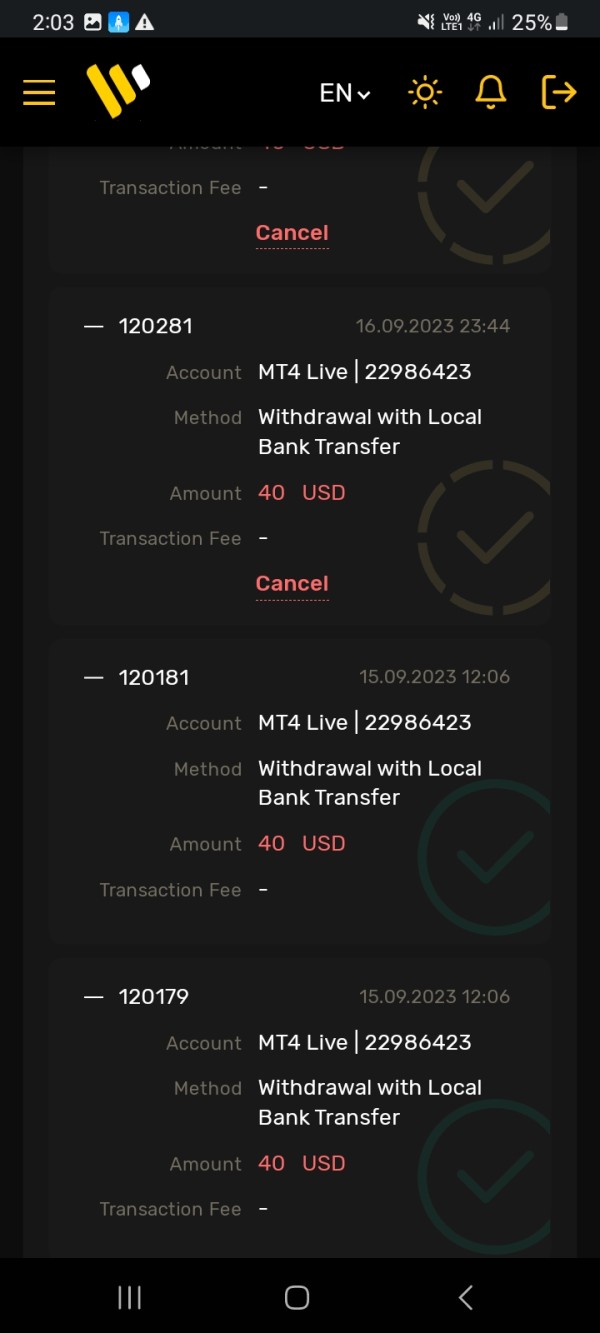
Task: Collapse transaction 120181 details
Action: [93, 677]
